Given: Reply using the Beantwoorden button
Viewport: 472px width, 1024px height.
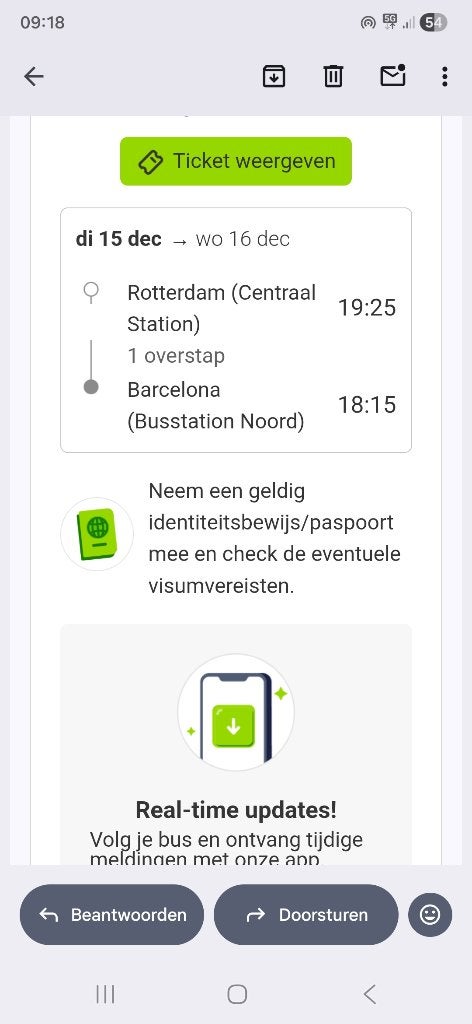Looking at the screenshot, I should pos(112,914).
